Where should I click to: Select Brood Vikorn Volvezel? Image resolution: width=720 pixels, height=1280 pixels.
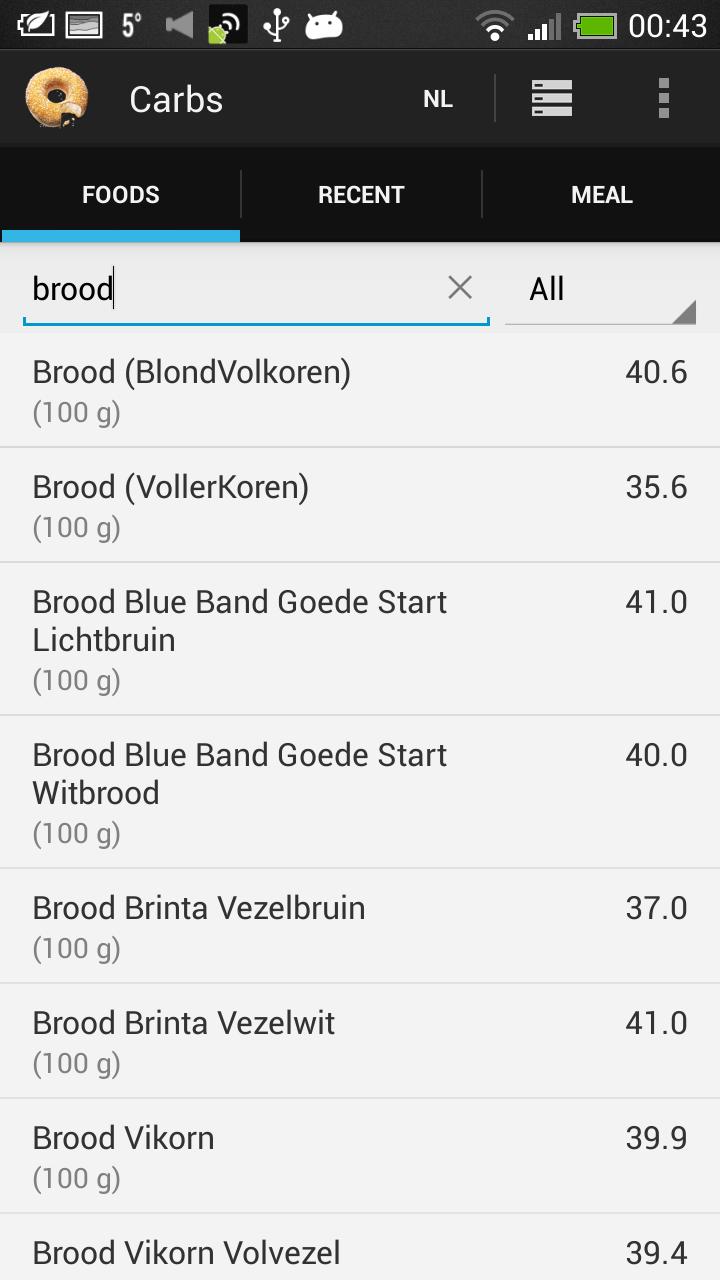[360, 1252]
